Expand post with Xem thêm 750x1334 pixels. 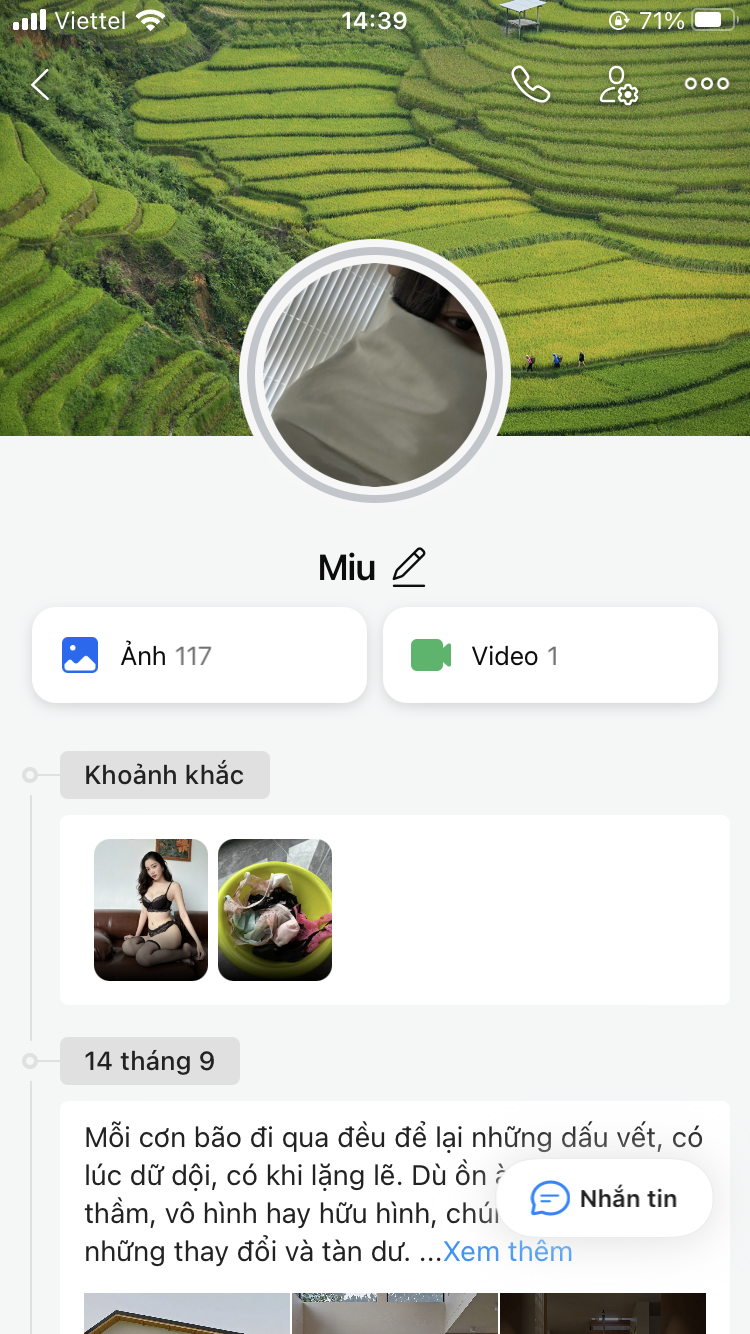(x=508, y=1252)
